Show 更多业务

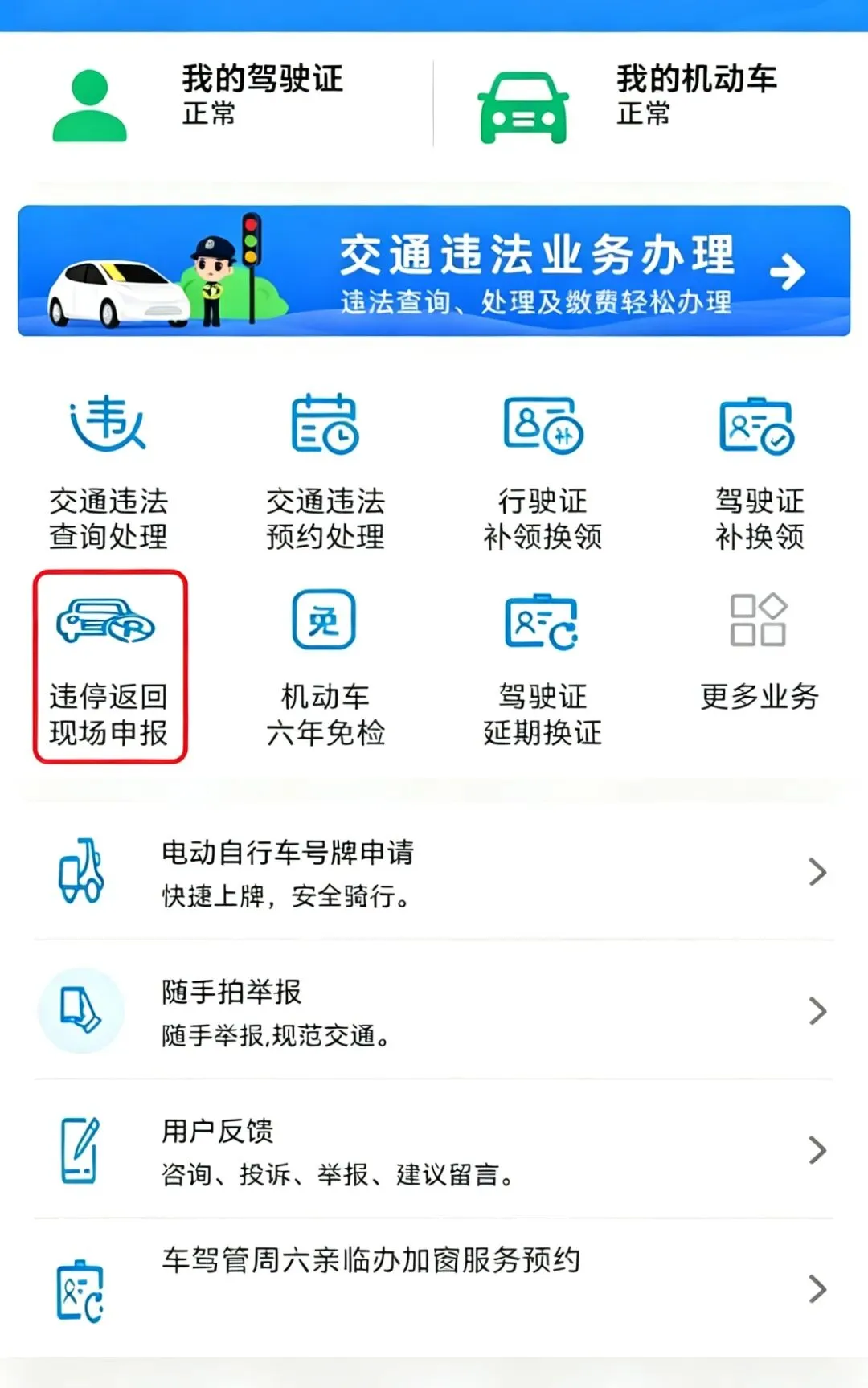759,653
